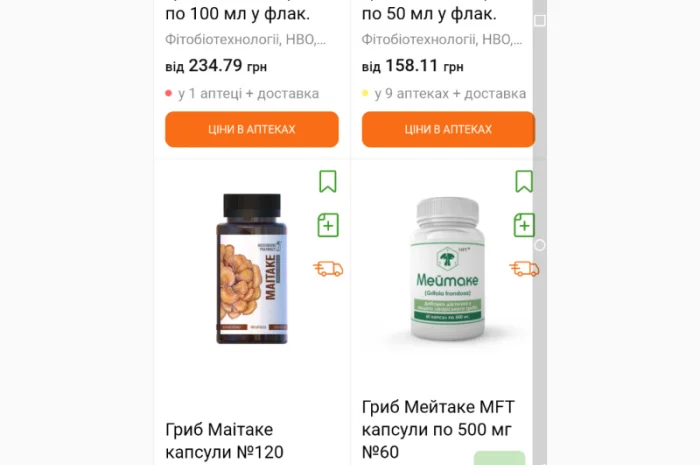View pharmacy prices for the 100 ml product
Viewport: 700px width, 465px height.
pos(251,130)
